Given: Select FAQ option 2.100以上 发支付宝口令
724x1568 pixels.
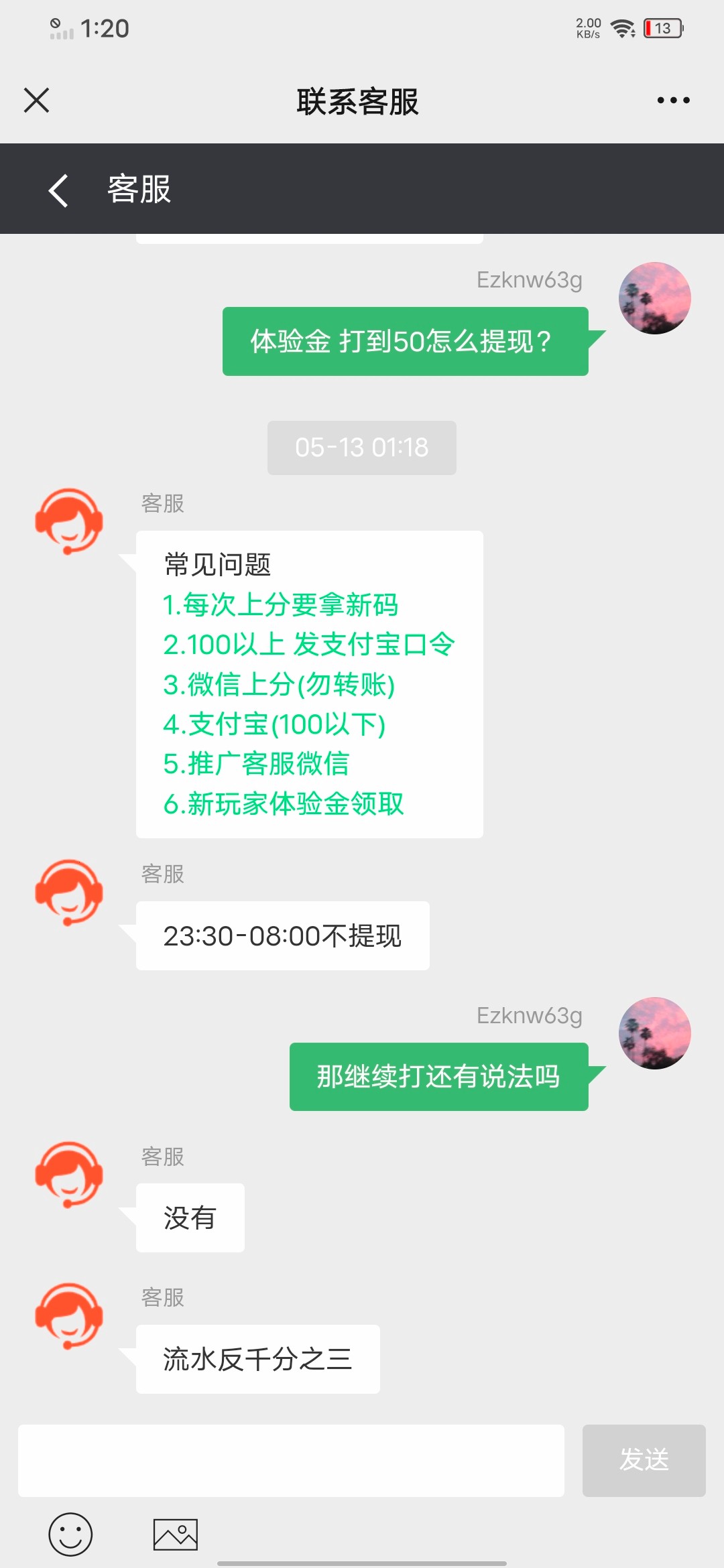Looking at the screenshot, I should (x=308, y=644).
